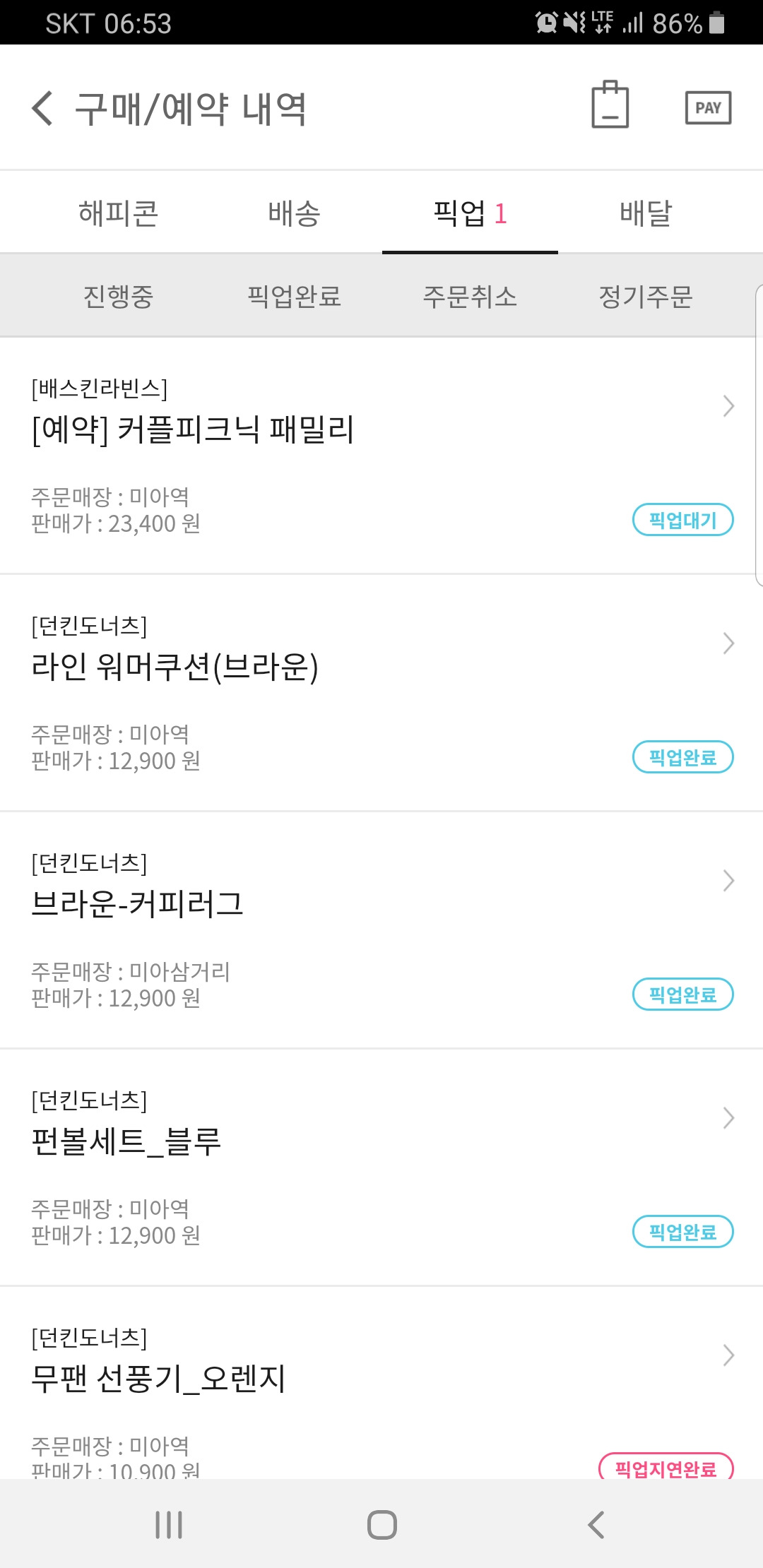
Task: Filter orders by 픽업완료
Action: tap(294, 296)
